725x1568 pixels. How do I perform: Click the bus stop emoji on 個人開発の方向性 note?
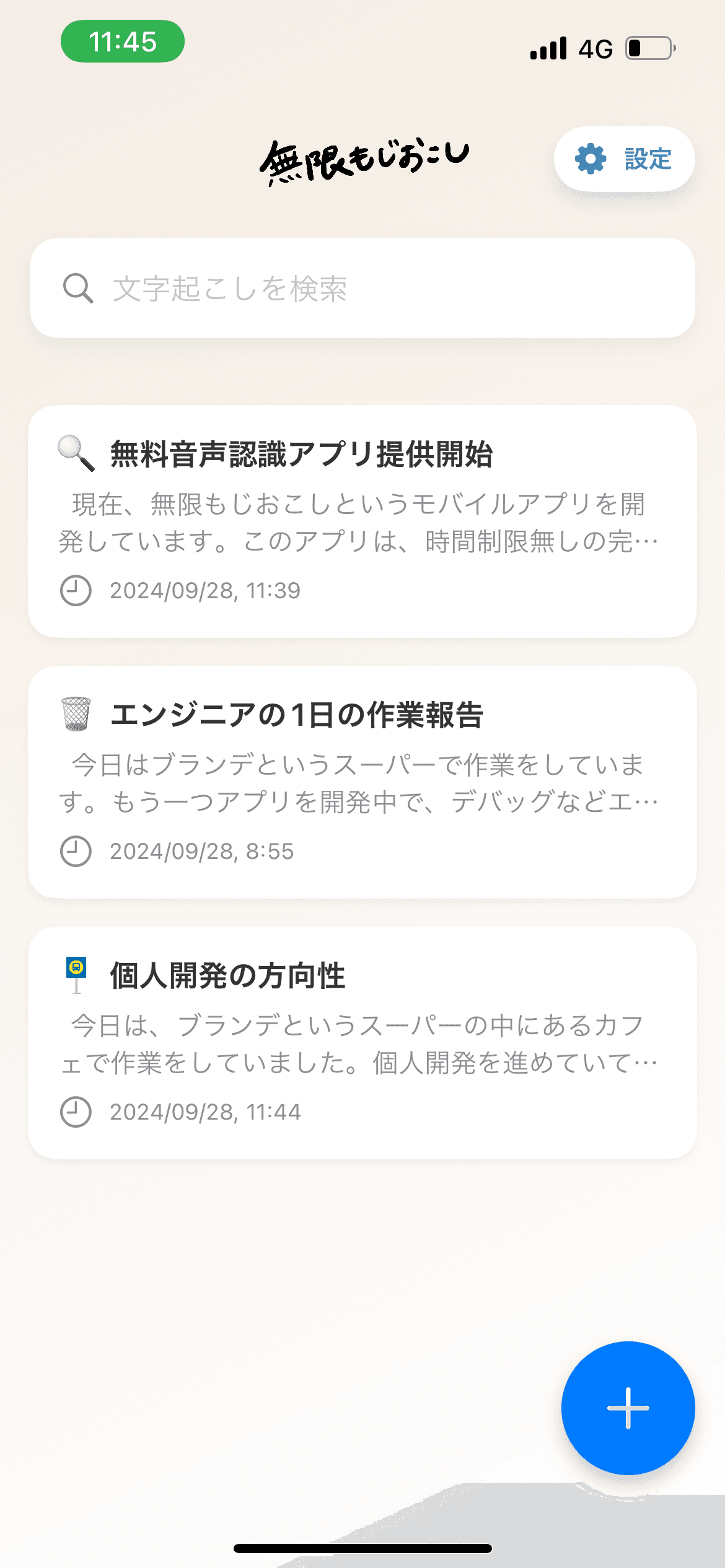click(76, 973)
